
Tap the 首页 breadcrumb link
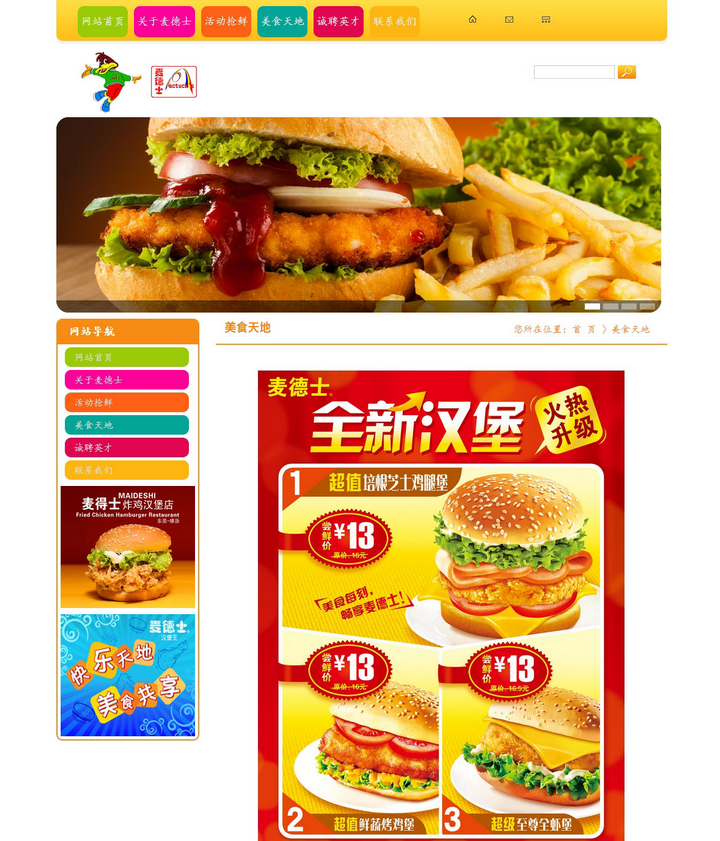pyautogui.click(x=583, y=329)
